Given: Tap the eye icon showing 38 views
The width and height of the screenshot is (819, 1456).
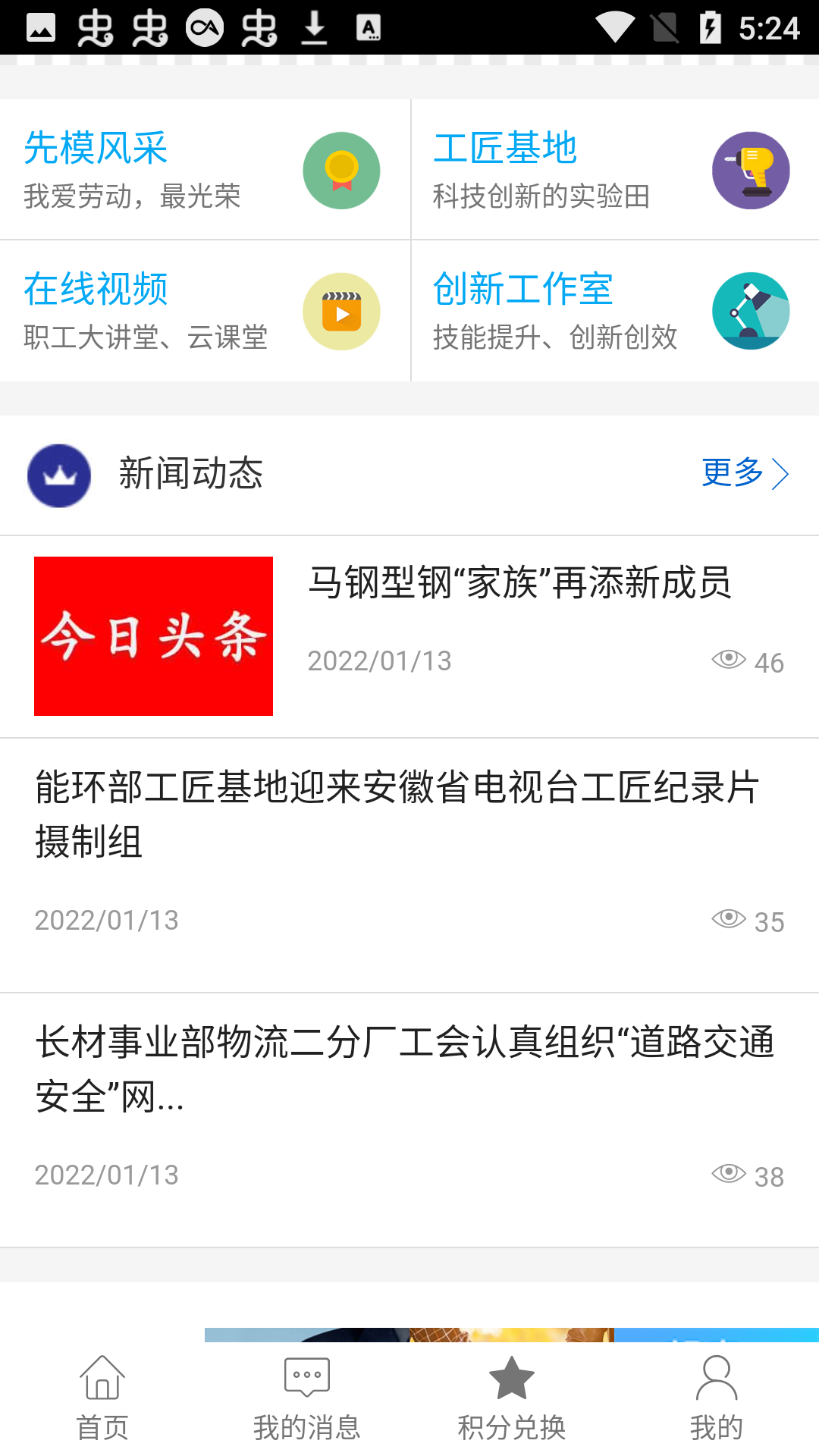Looking at the screenshot, I should click(x=730, y=1172).
